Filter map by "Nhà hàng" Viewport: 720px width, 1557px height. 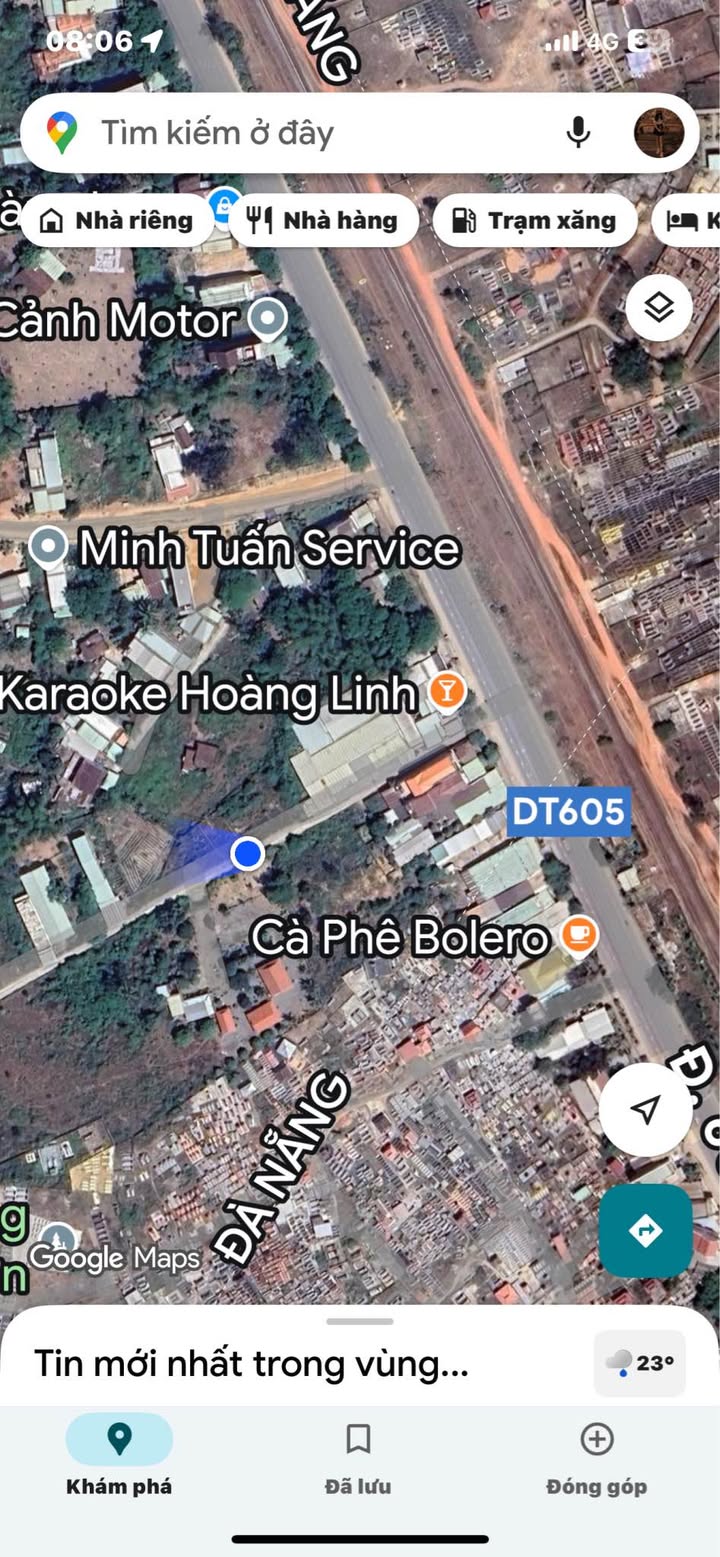323,220
